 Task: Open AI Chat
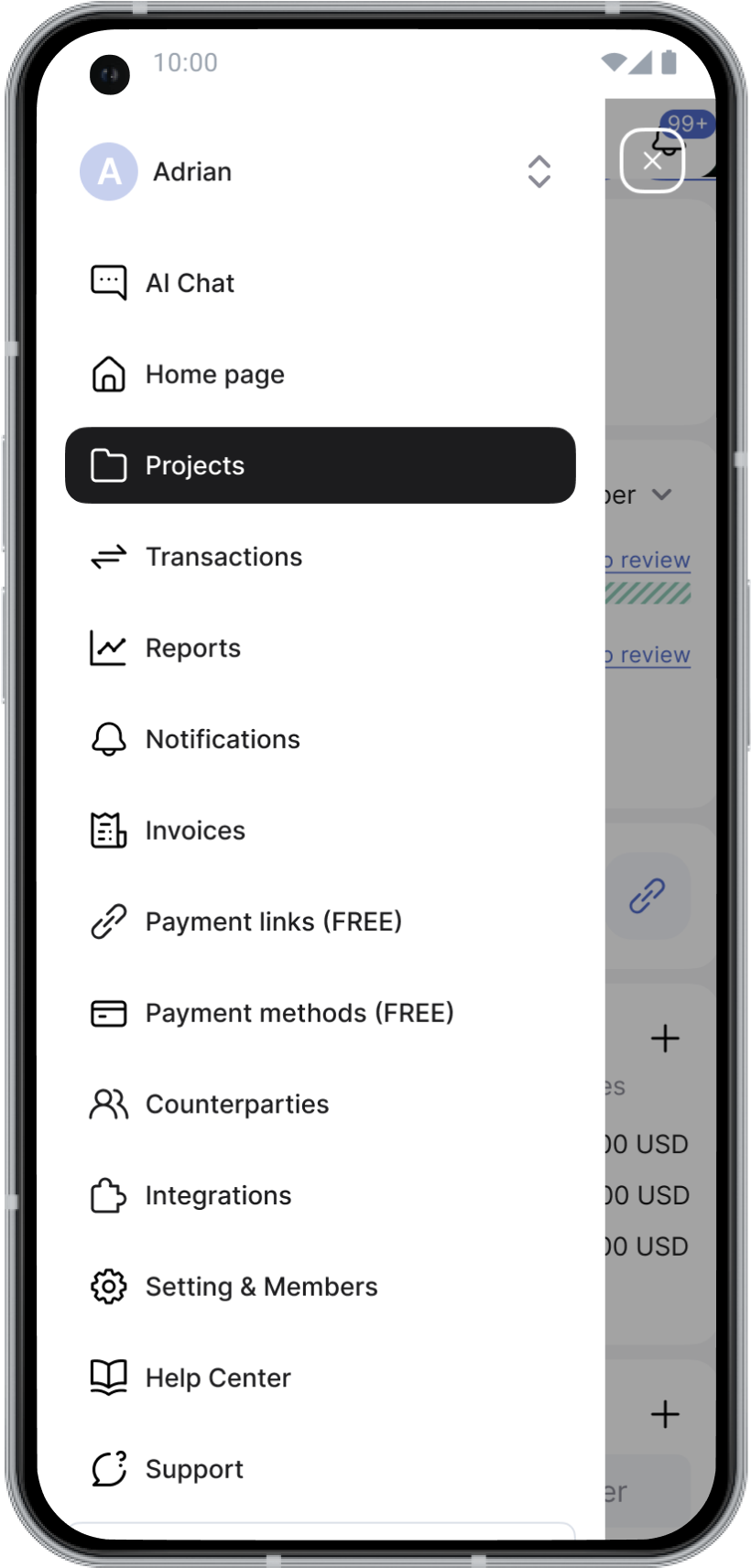(190, 283)
